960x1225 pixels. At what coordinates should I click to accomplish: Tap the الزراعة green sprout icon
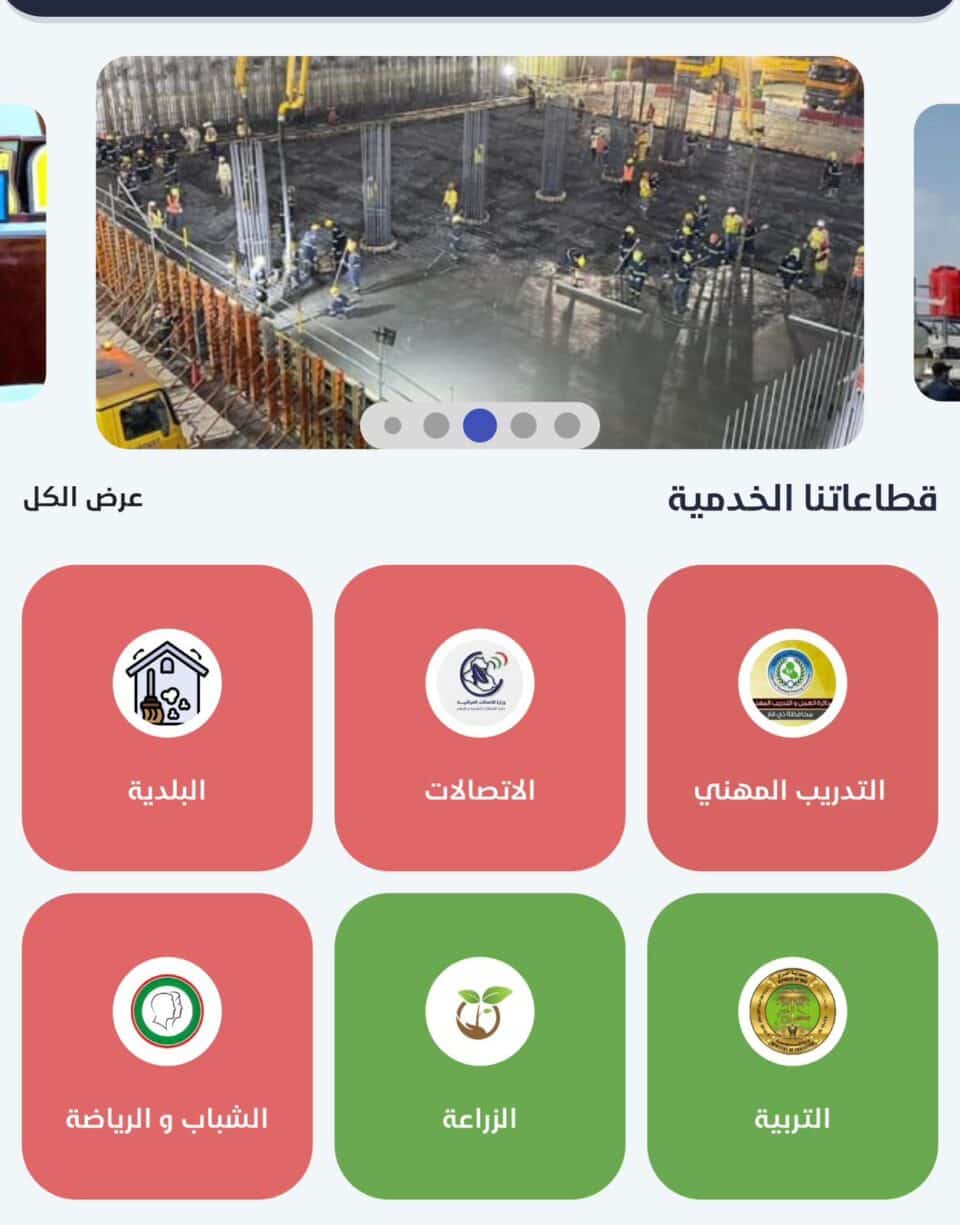(x=479, y=1013)
